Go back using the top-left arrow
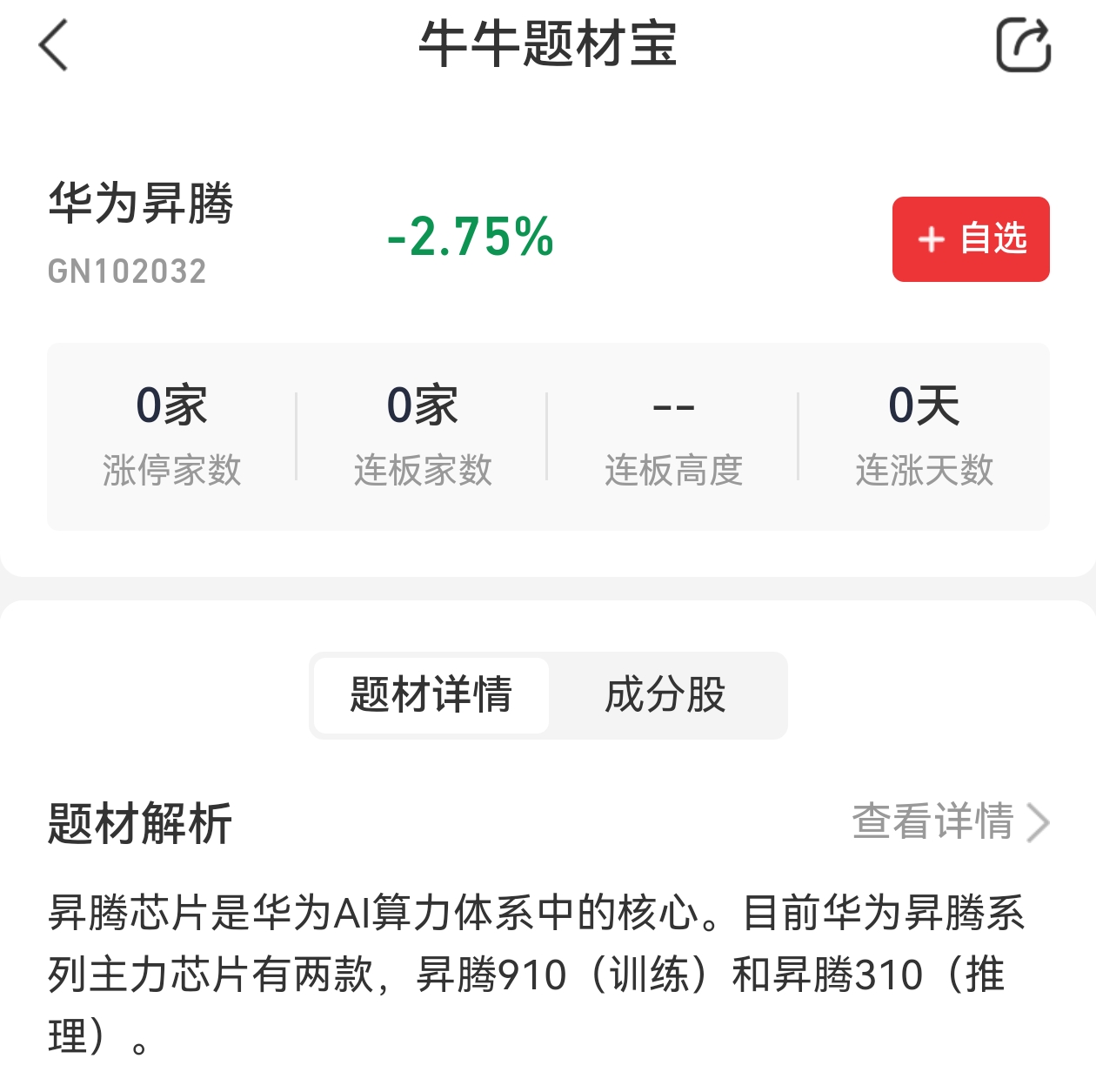1096x1092 pixels. pos(54,45)
